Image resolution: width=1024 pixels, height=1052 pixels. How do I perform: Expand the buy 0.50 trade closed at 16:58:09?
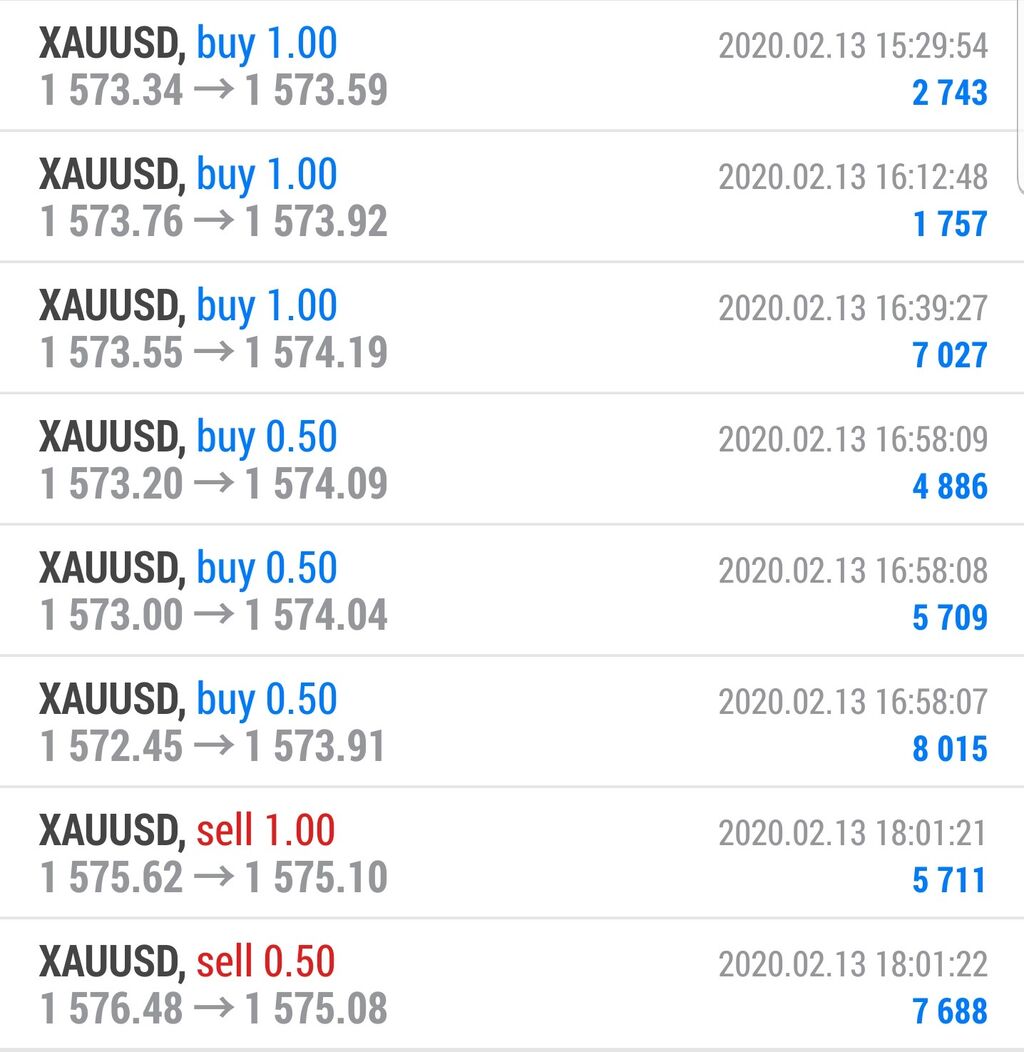[x=512, y=460]
